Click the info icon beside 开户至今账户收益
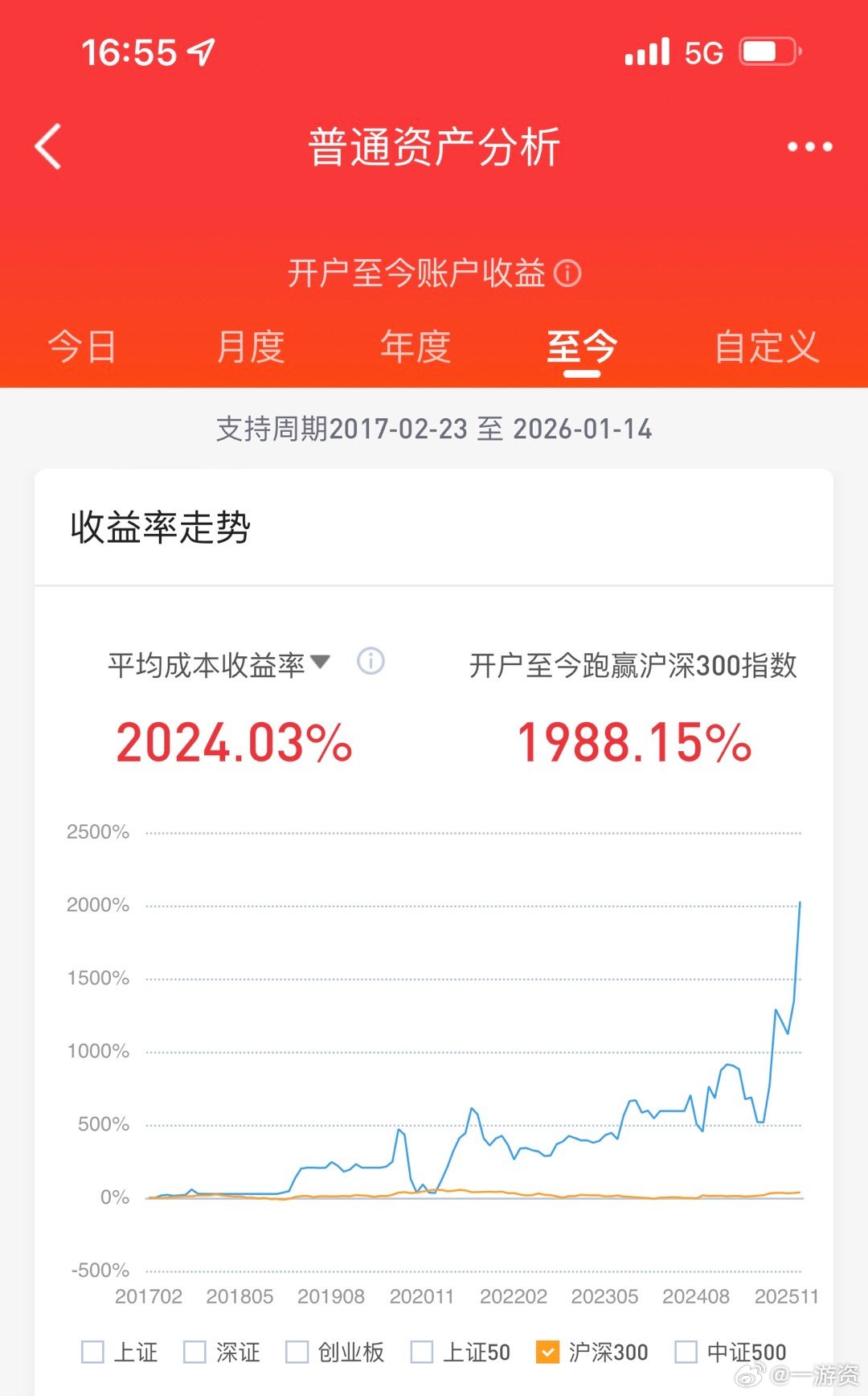The width and height of the screenshot is (868, 1396). [x=569, y=273]
